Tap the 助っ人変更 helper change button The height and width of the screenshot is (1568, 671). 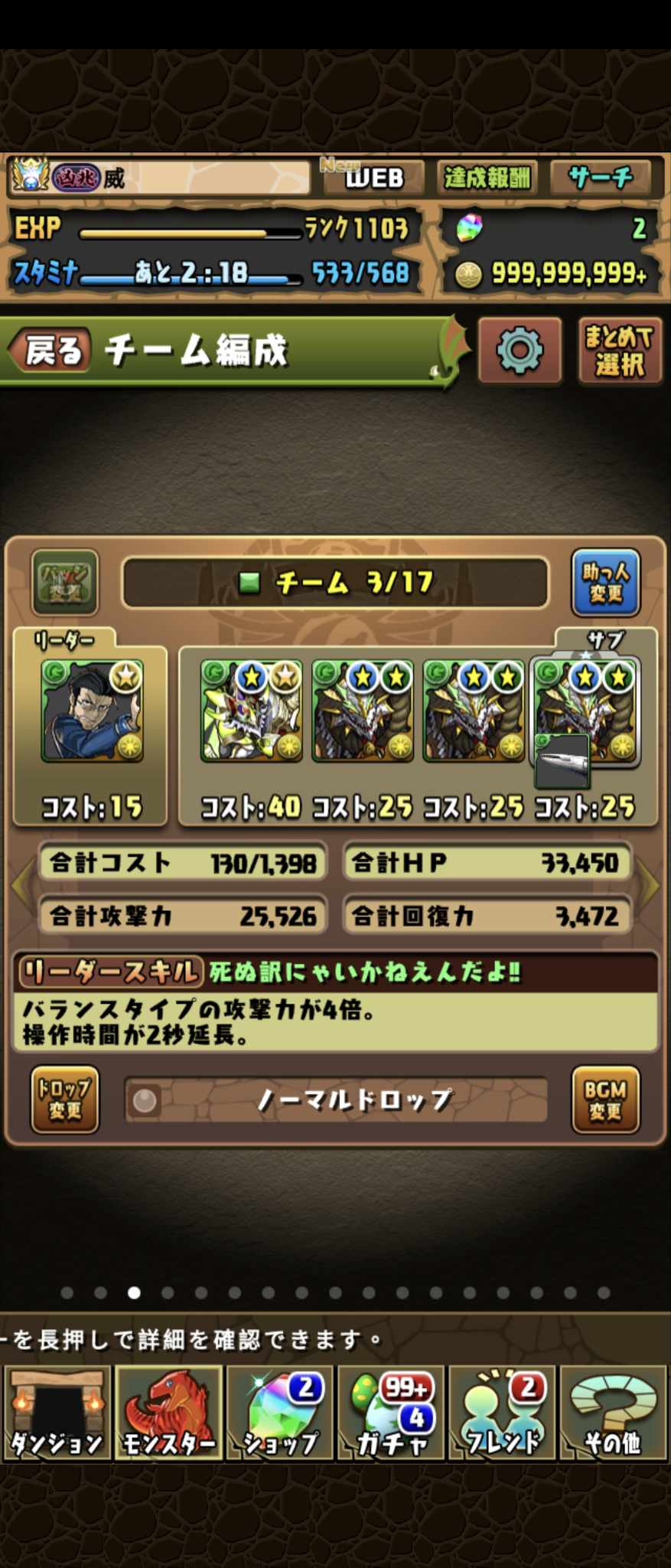tap(605, 583)
